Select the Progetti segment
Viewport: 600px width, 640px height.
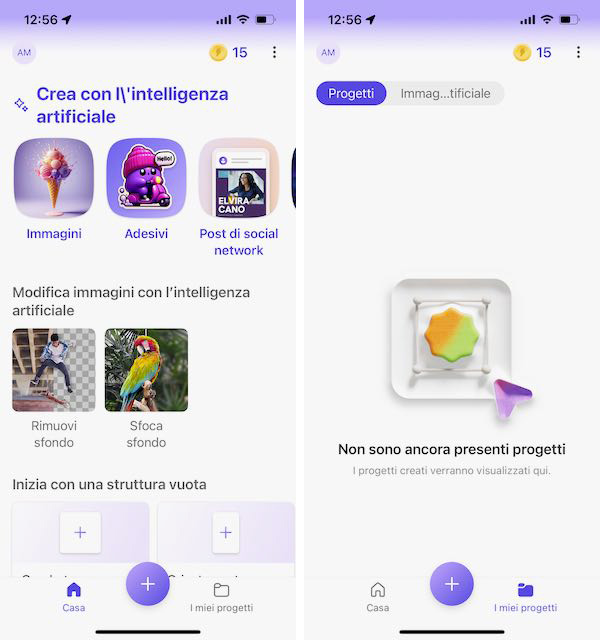[x=351, y=93]
